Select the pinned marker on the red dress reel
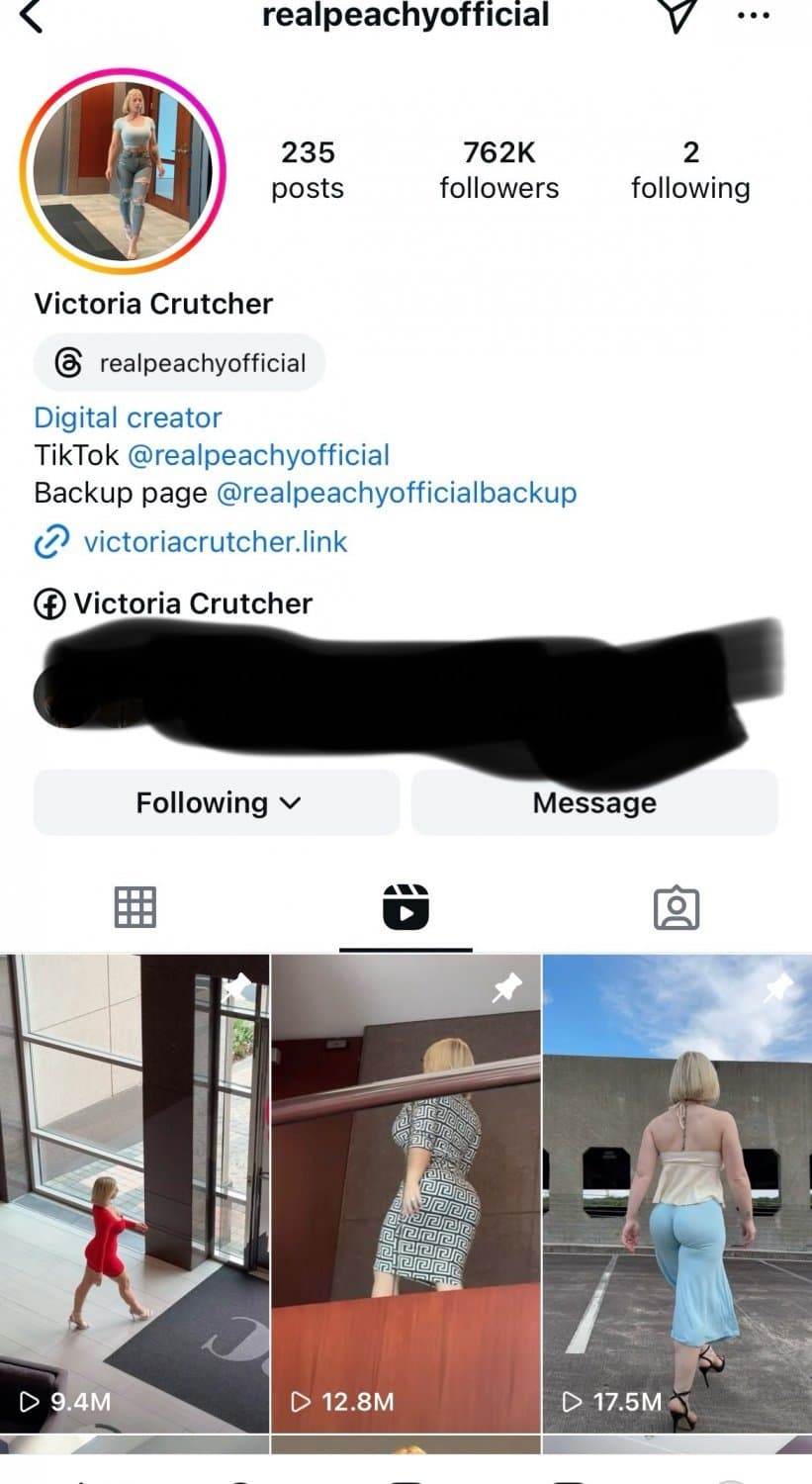This screenshot has width=812, height=1484. (x=237, y=986)
